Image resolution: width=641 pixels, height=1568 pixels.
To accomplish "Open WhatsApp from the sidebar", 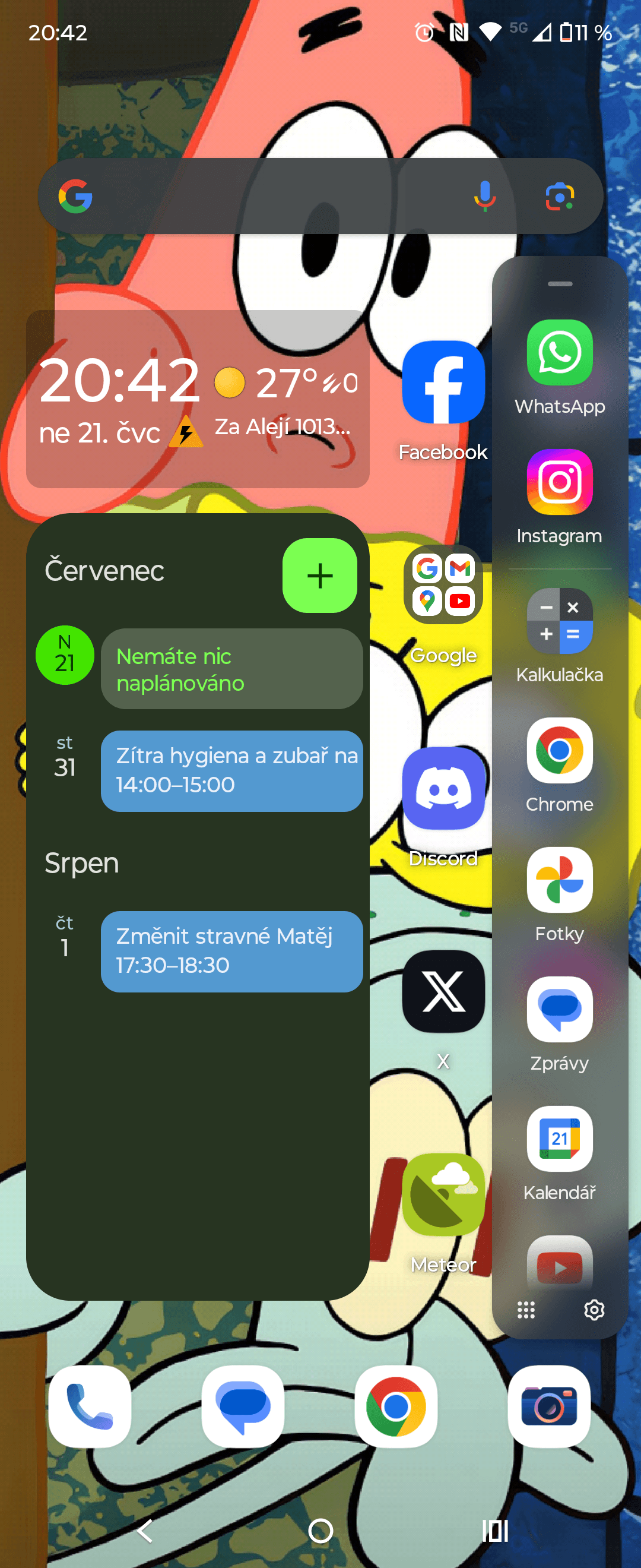I will (x=560, y=353).
